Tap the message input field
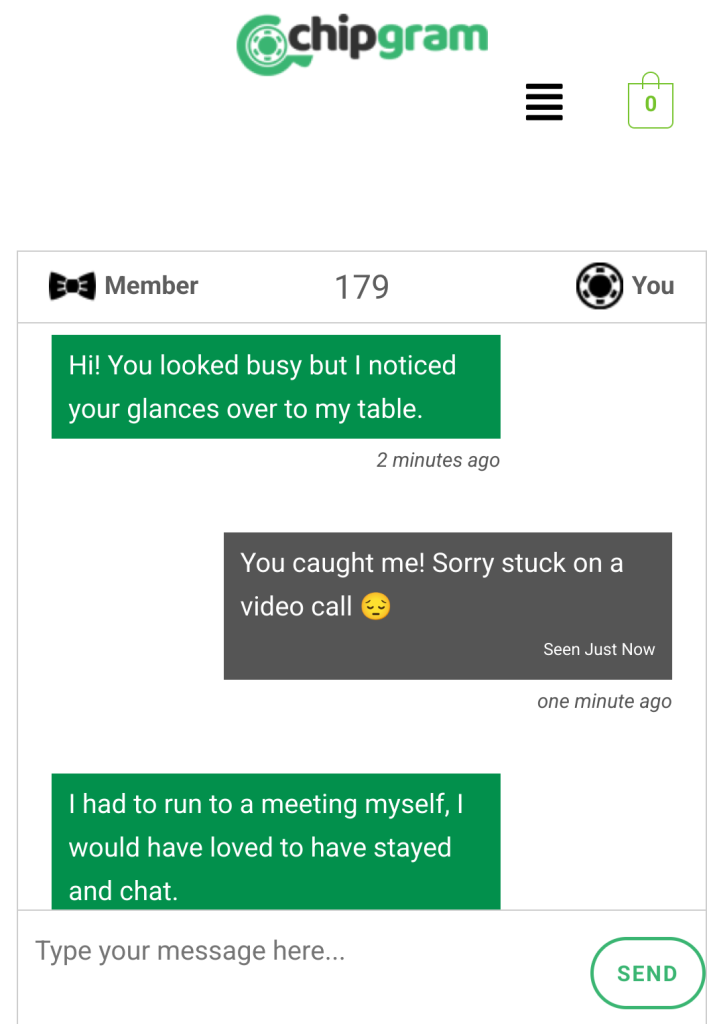The height and width of the screenshot is (1024, 709). point(300,952)
